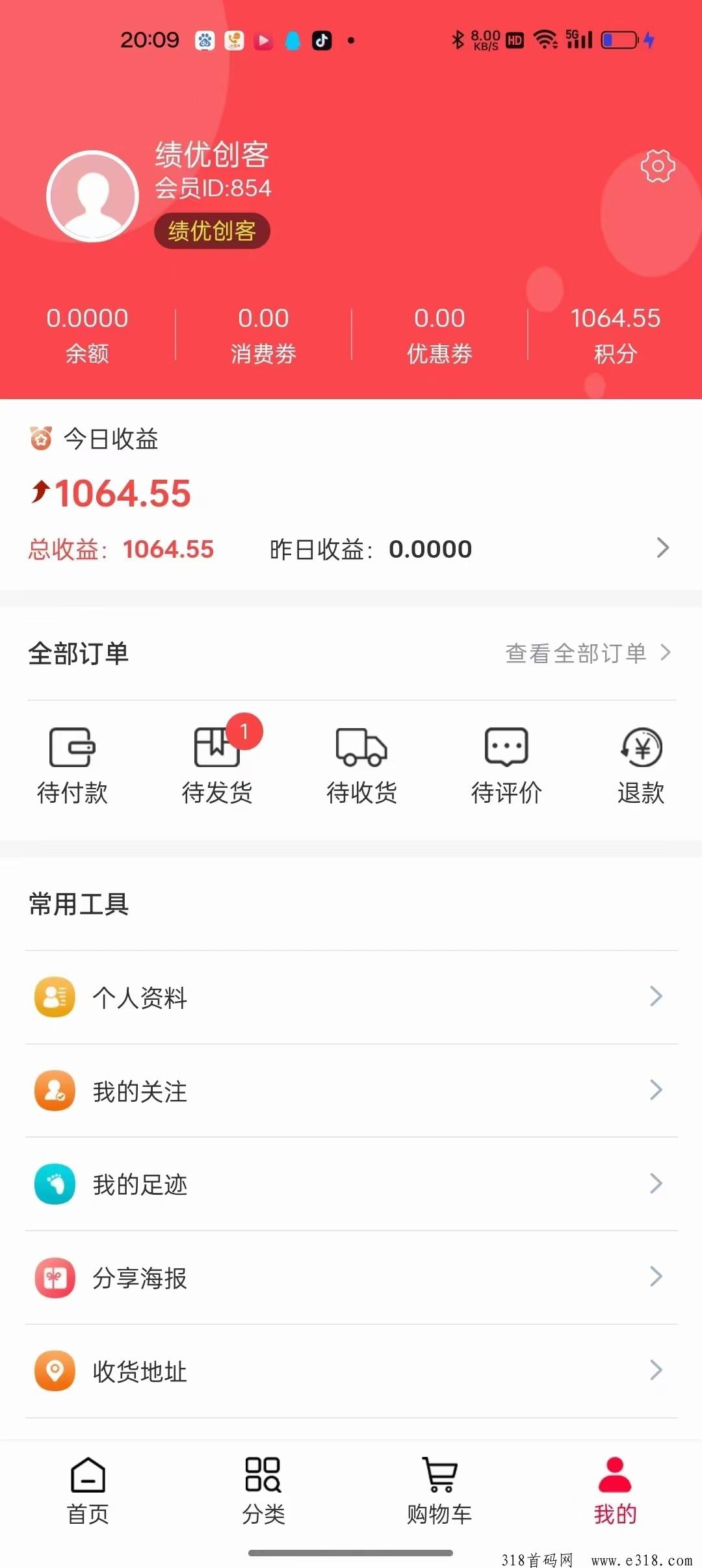Viewport: 702px width, 1568px height.
Task: Expand earnings details via the chevron arrow
Action: (x=662, y=548)
